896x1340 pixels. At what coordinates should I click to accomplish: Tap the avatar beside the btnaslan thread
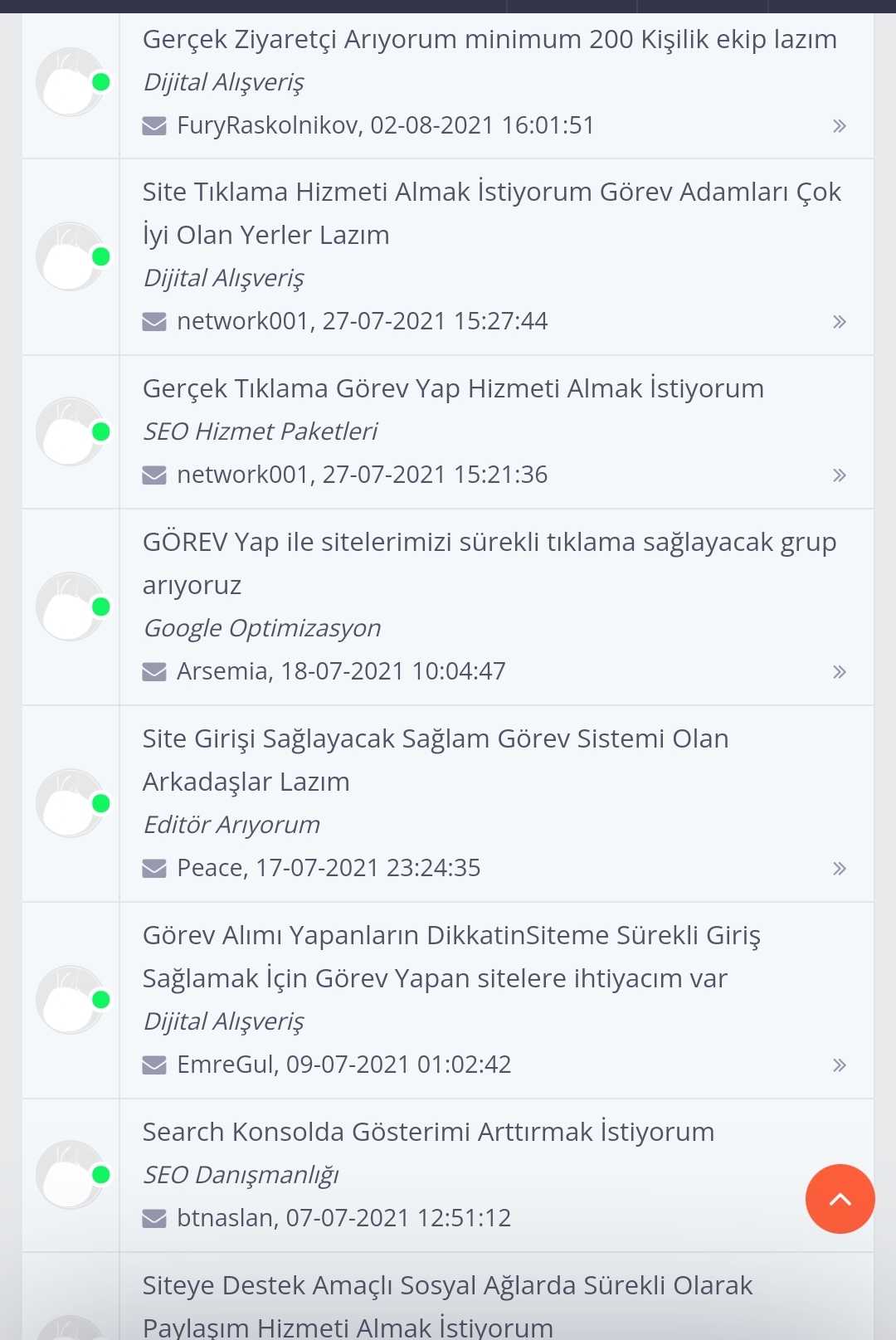click(x=71, y=1175)
